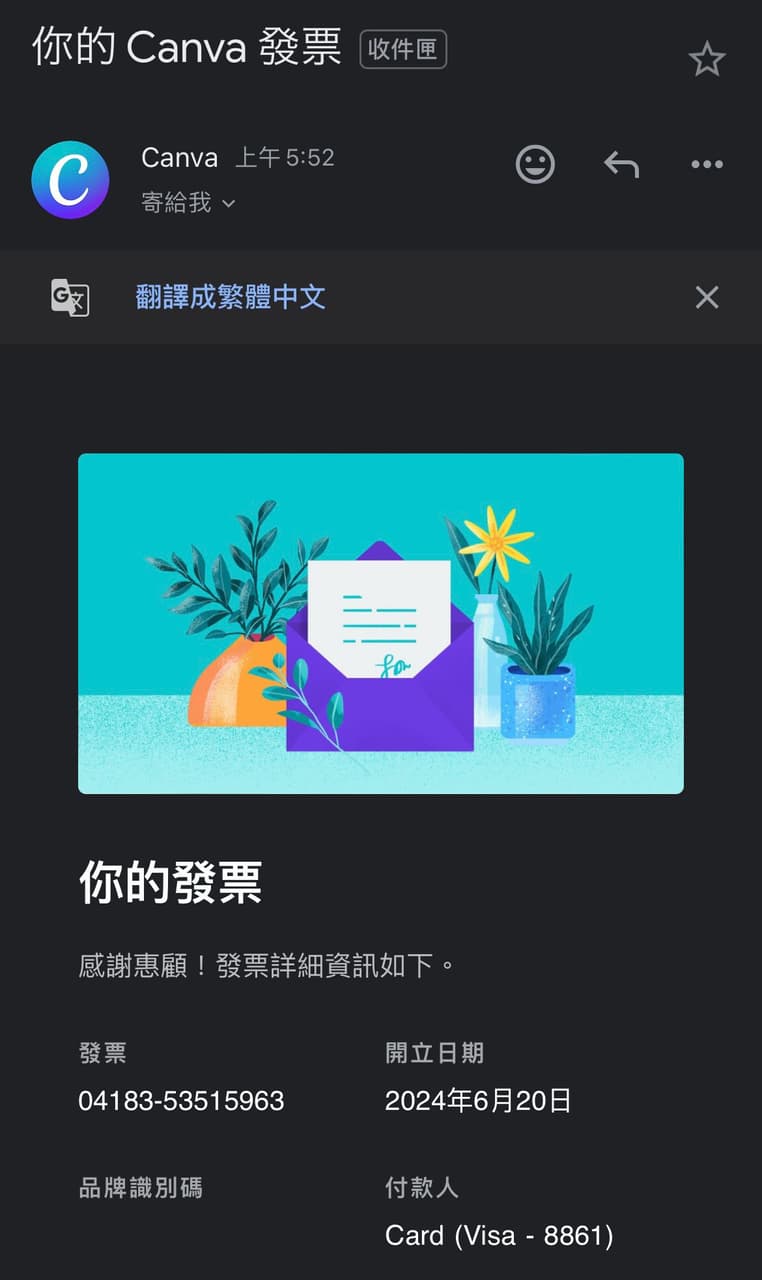Reply to the Canva email
The height and width of the screenshot is (1280, 762).
click(x=621, y=164)
